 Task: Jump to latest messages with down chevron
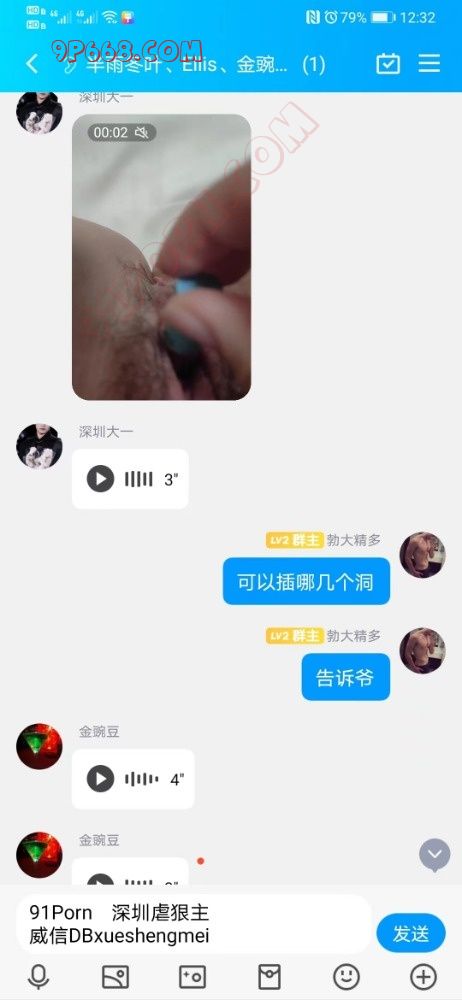pyautogui.click(x=435, y=855)
